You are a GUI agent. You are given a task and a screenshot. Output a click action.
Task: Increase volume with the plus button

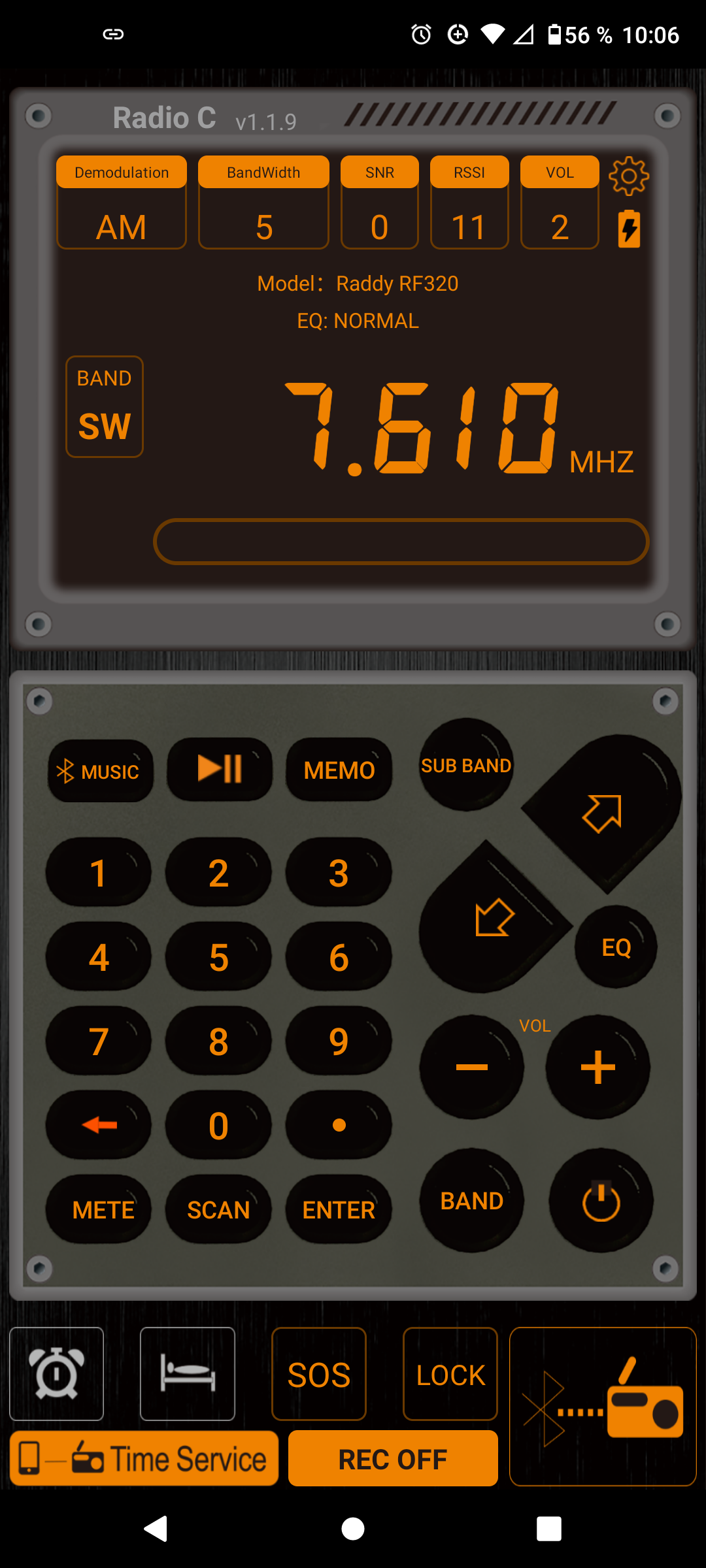point(598,1067)
